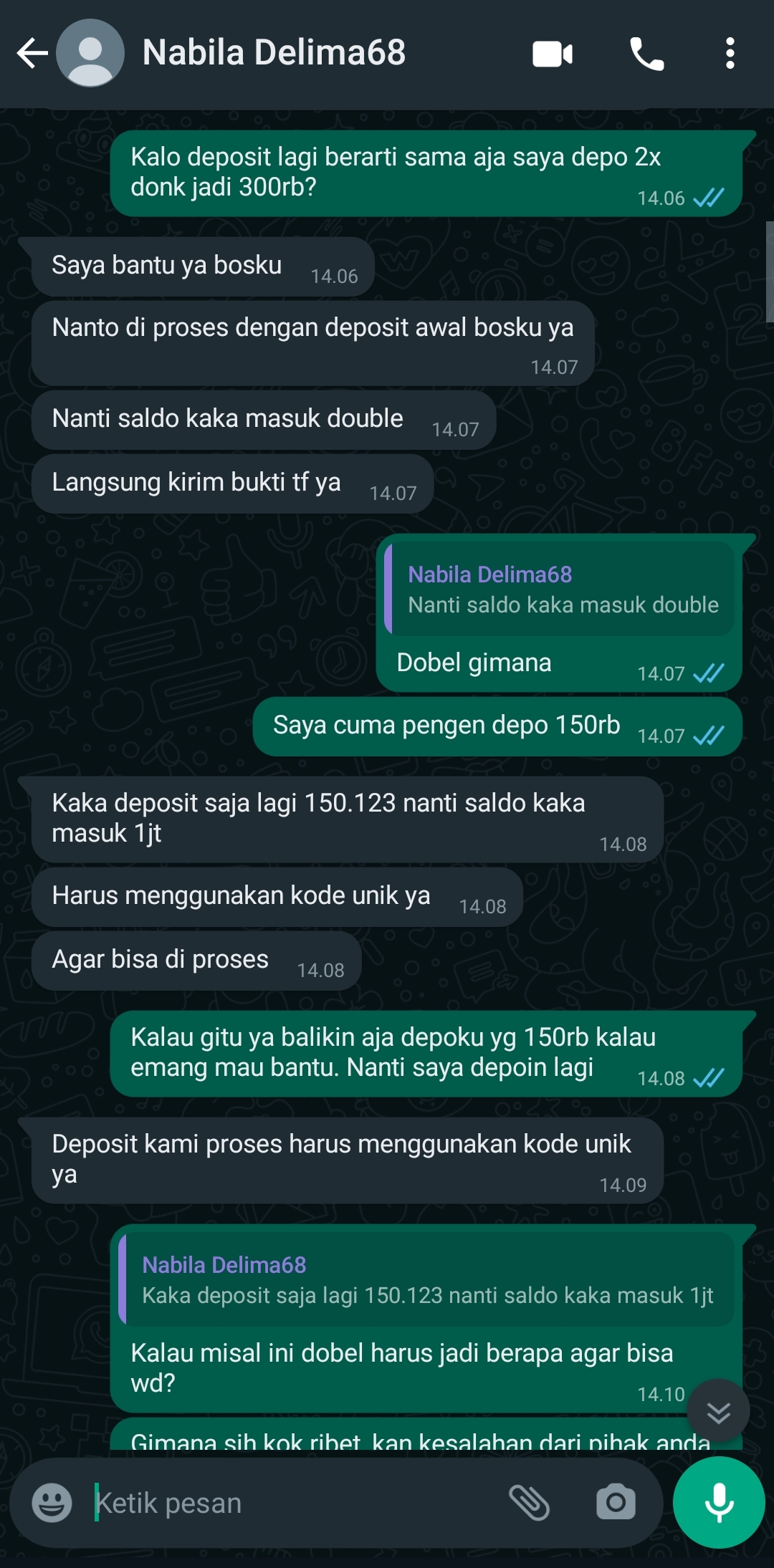Start a video call with Nabila Delima68
The height and width of the screenshot is (1568, 774).
[553, 54]
